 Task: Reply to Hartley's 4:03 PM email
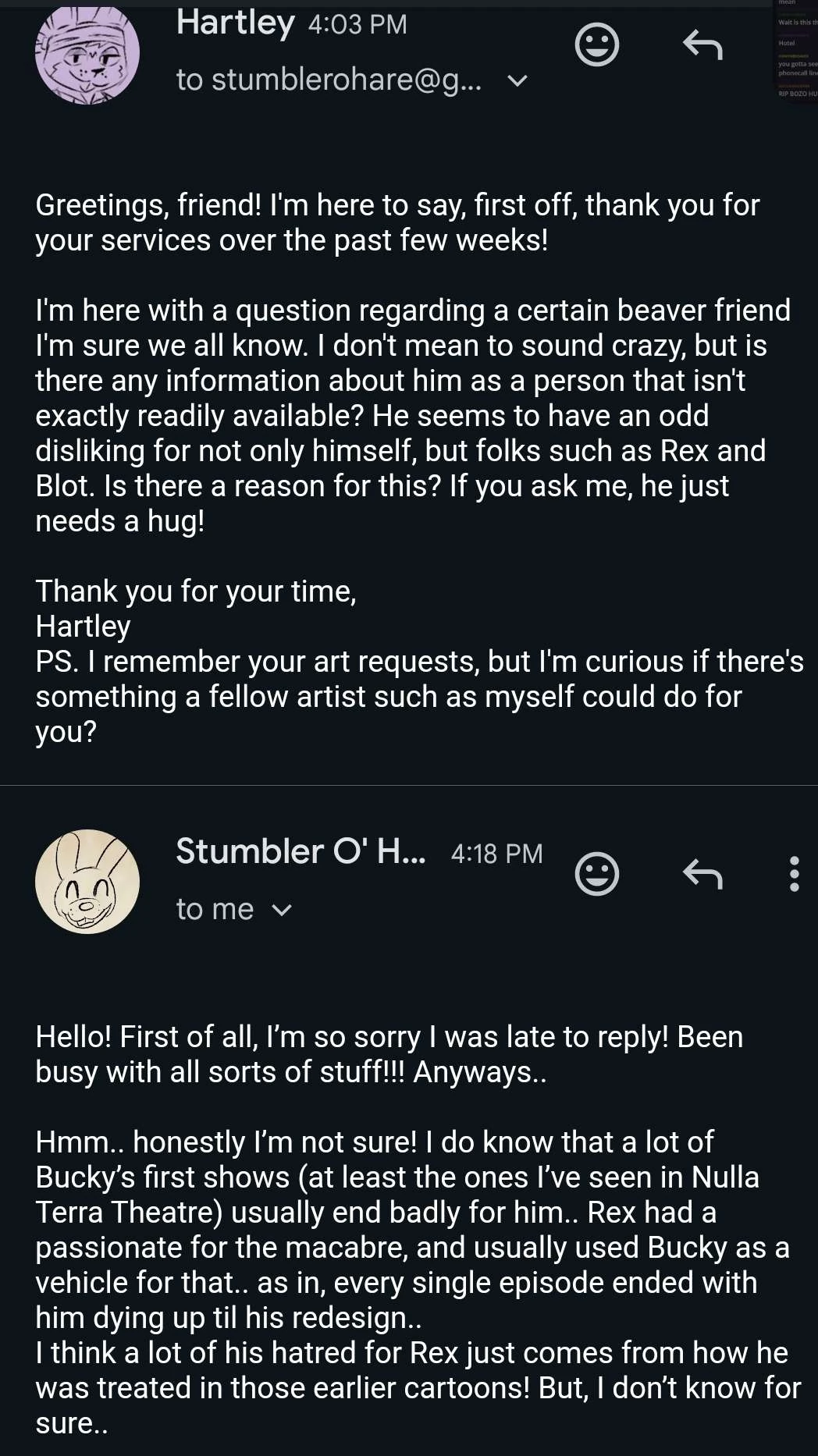pos(702,45)
